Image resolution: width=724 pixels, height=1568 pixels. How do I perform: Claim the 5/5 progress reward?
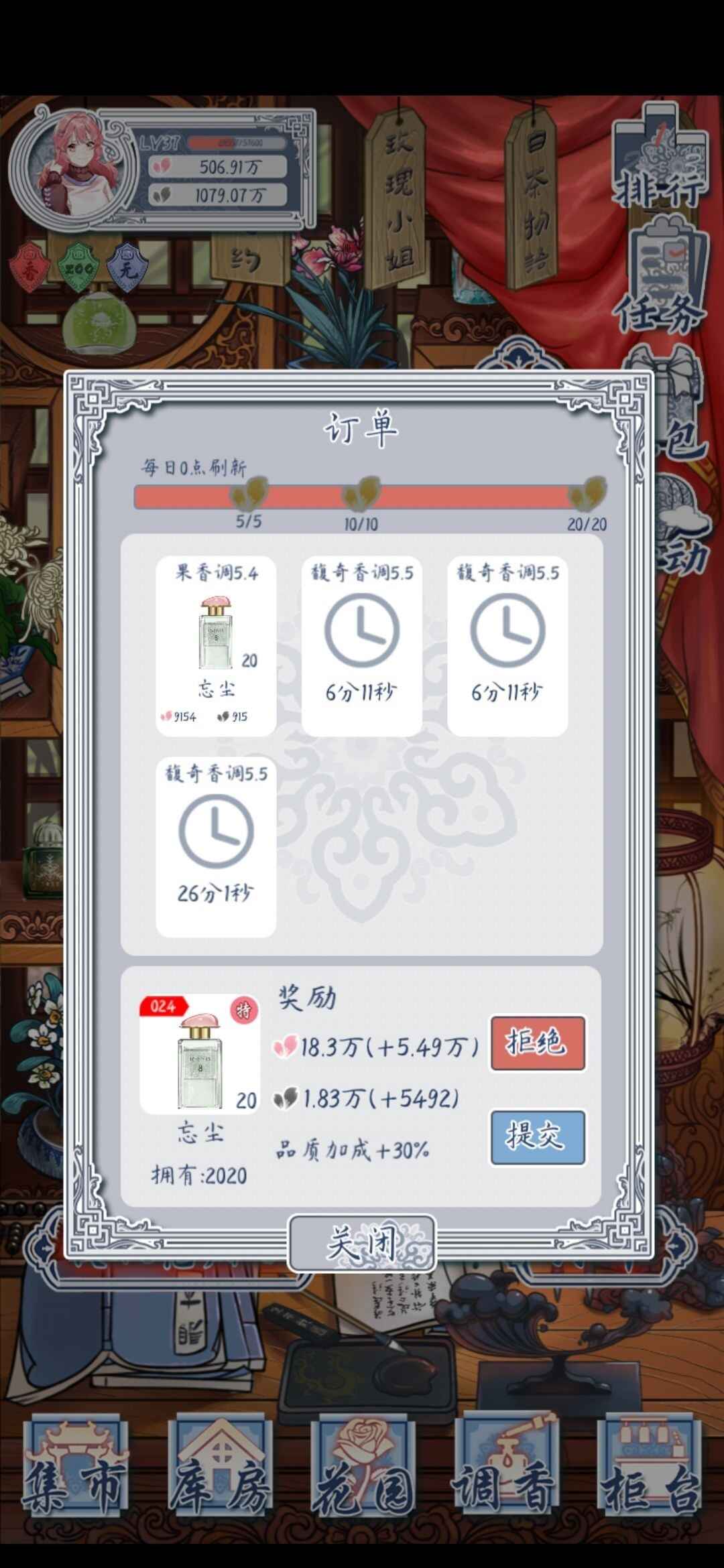249,495
